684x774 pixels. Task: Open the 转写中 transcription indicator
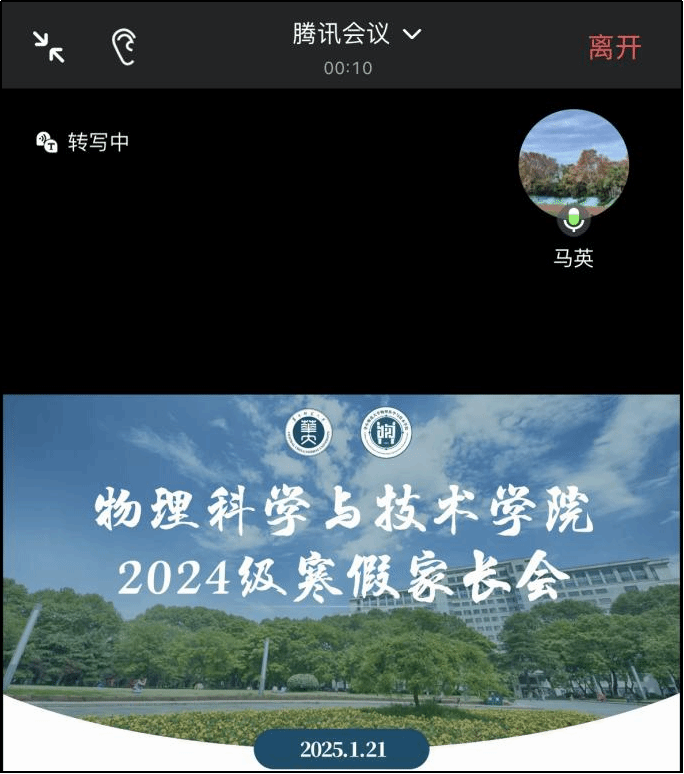tap(84, 142)
